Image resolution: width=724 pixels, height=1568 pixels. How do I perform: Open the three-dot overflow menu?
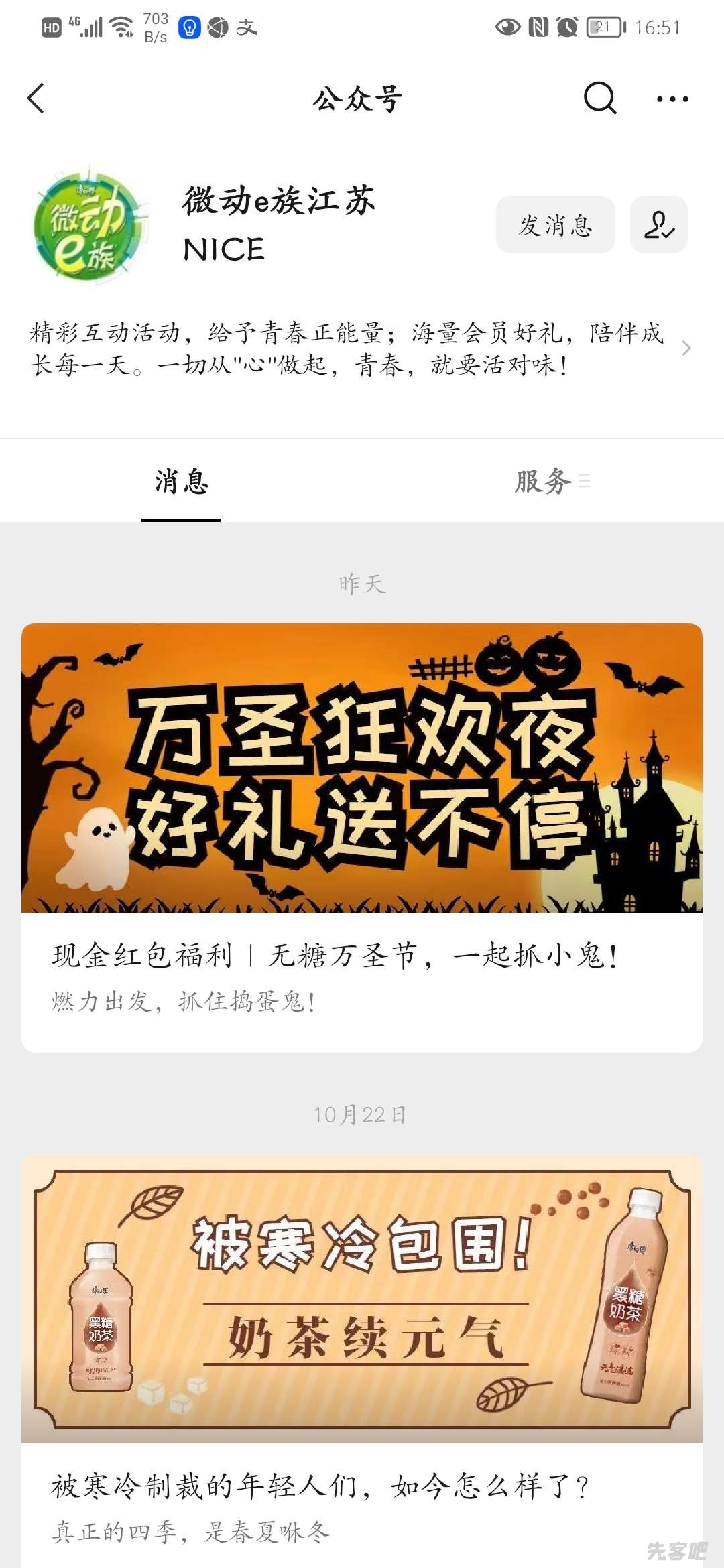click(672, 99)
